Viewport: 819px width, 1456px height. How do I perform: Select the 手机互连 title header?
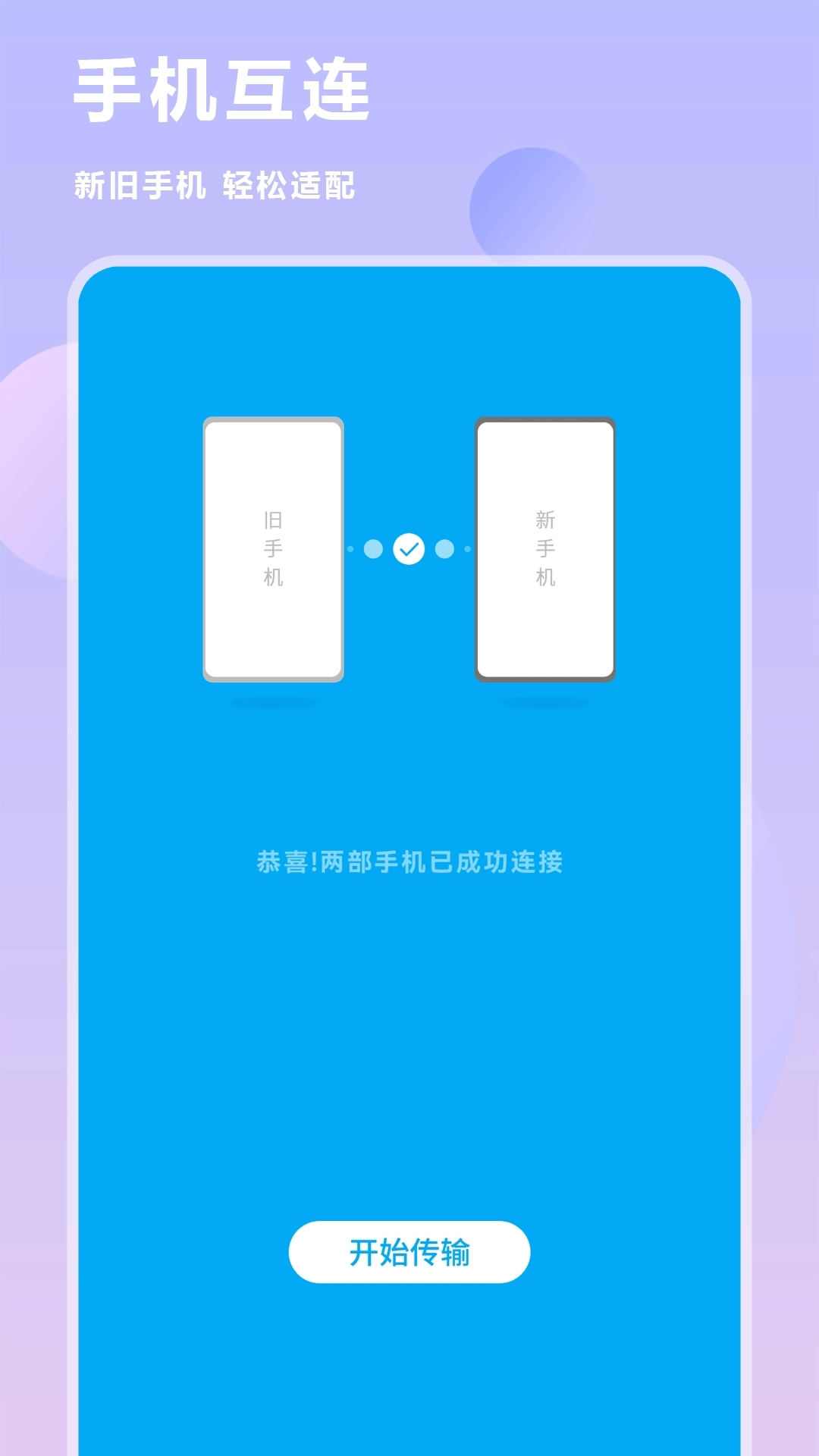click(x=224, y=89)
